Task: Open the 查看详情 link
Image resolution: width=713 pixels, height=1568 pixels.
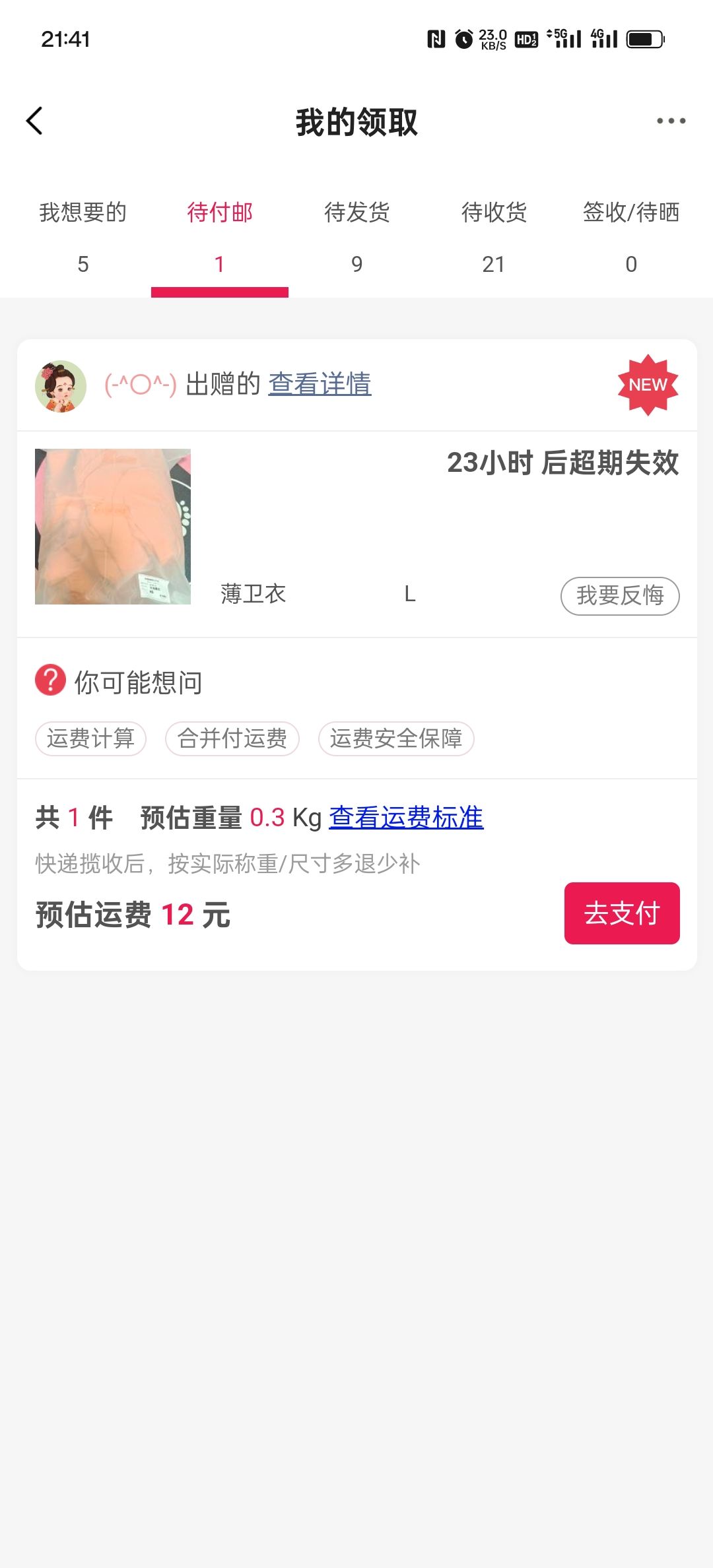Action: coord(320,384)
